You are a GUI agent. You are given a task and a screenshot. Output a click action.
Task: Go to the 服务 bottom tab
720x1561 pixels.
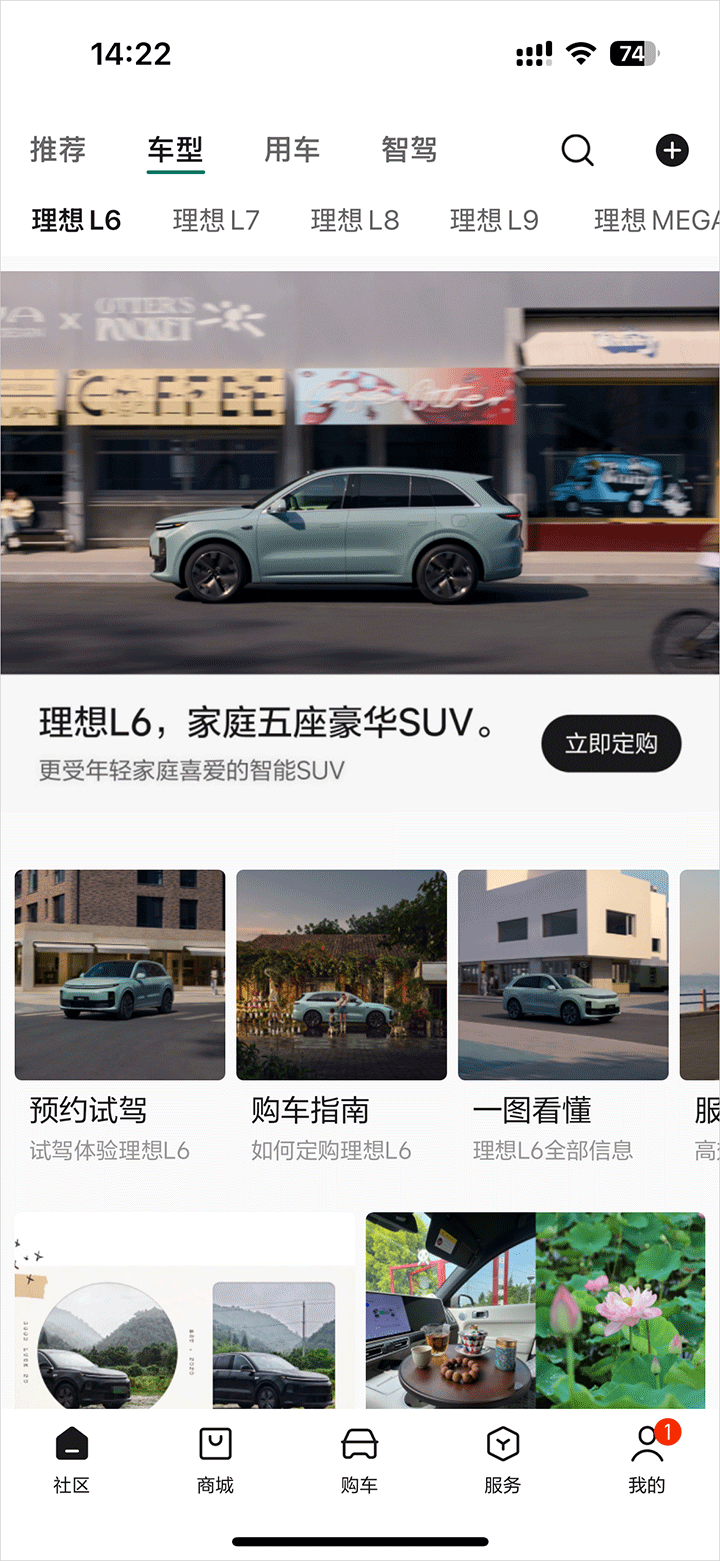click(502, 1459)
